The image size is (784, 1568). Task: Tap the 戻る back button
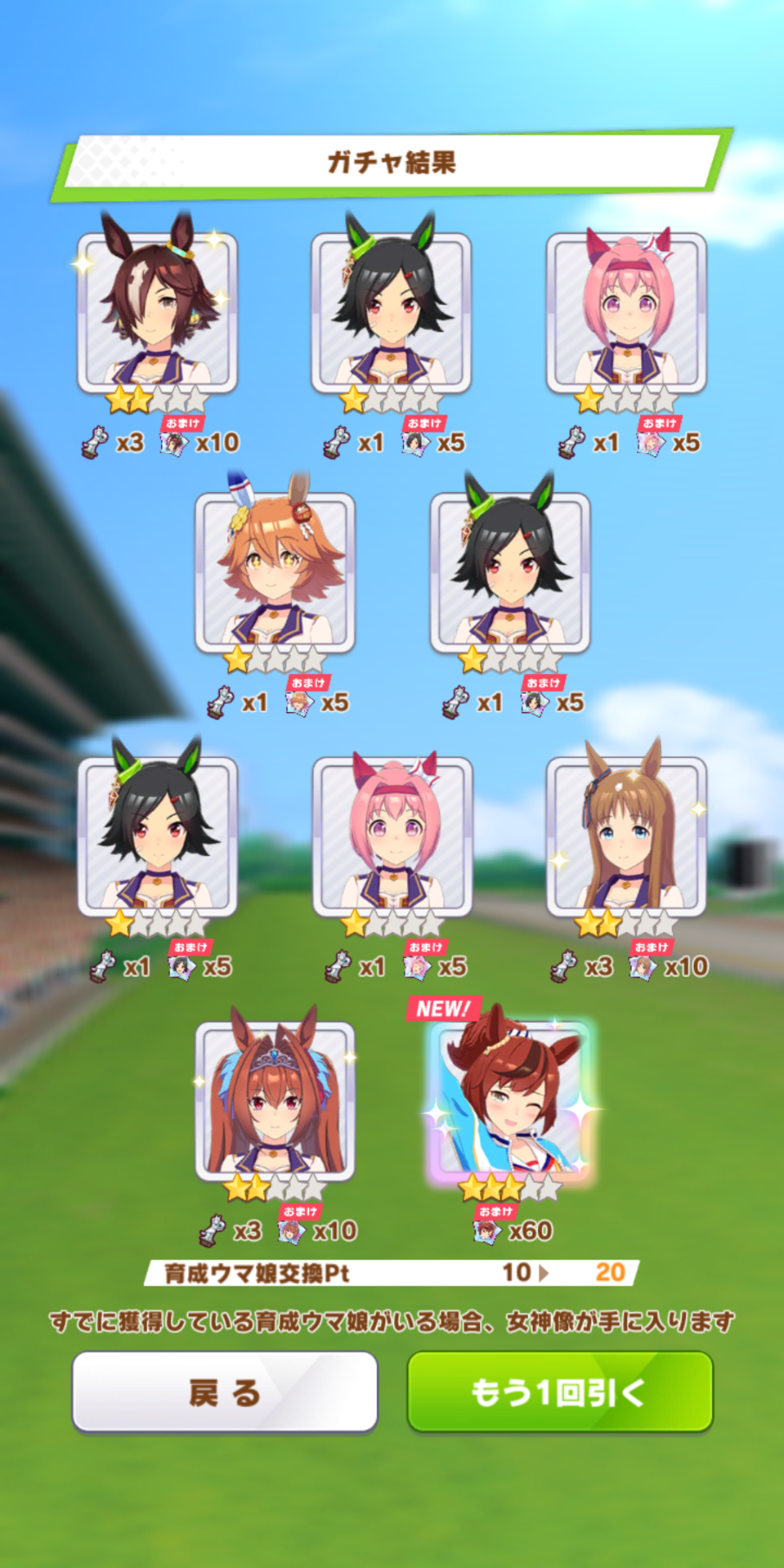pyautogui.click(x=224, y=1391)
